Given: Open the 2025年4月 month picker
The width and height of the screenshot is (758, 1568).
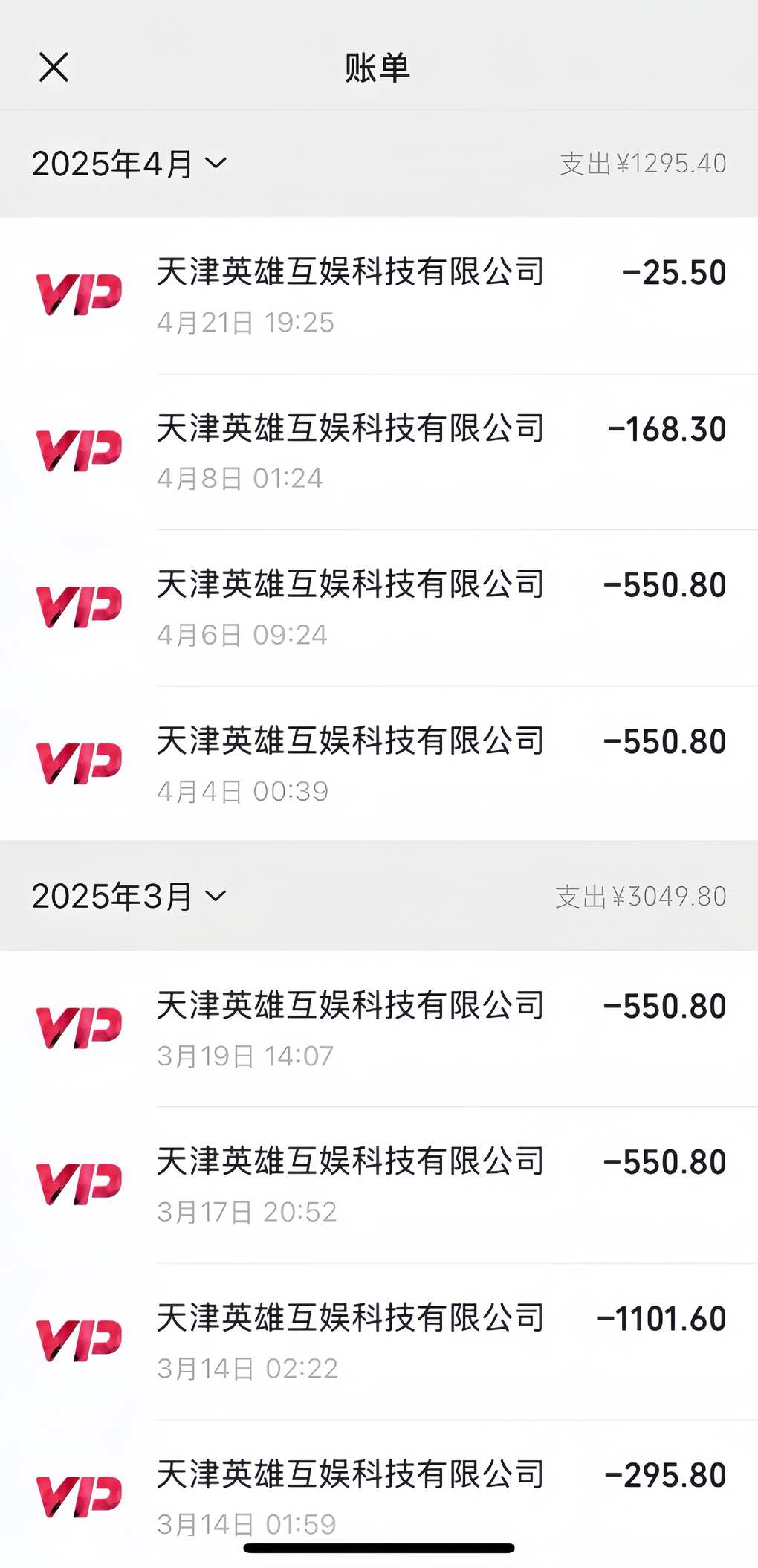Looking at the screenshot, I should click(129, 164).
